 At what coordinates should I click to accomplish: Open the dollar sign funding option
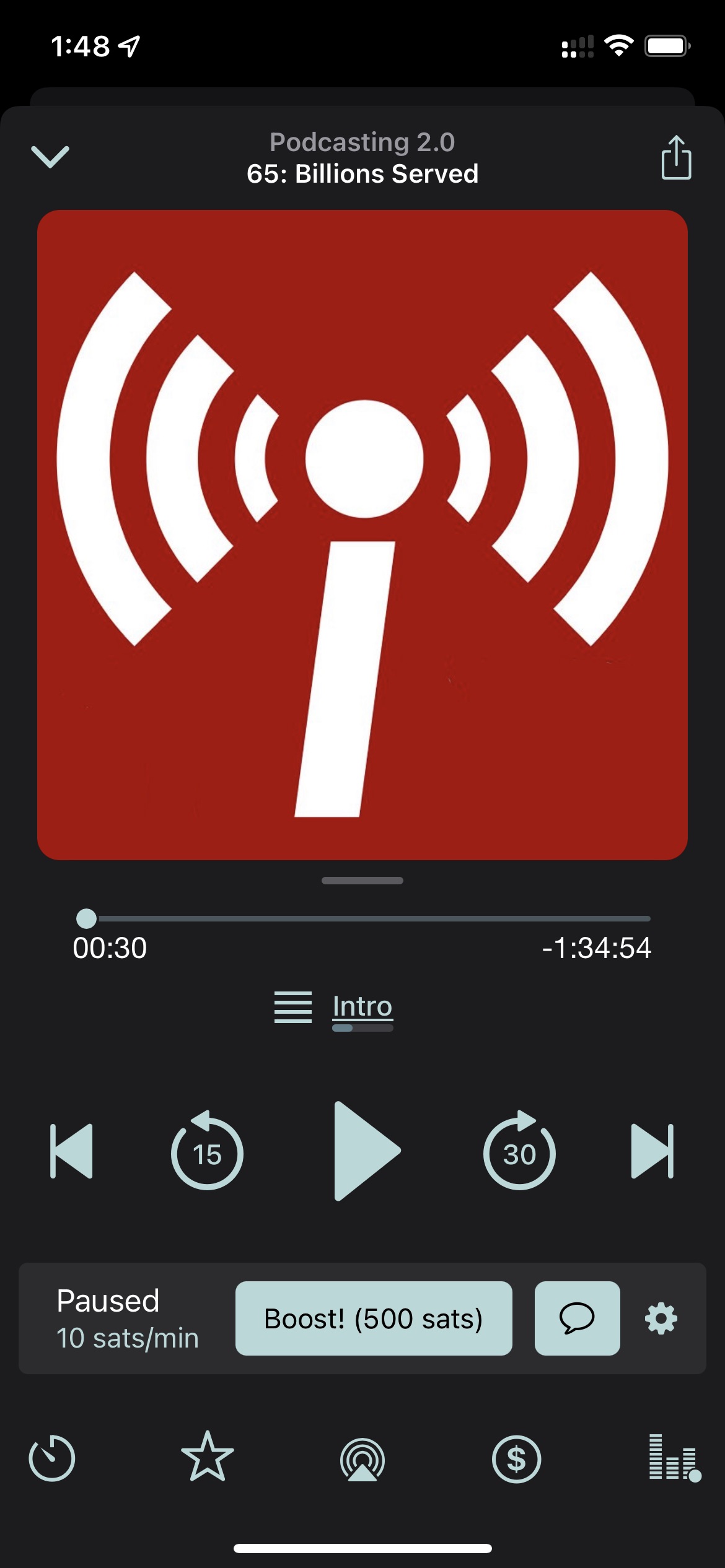coord(516,1459)
